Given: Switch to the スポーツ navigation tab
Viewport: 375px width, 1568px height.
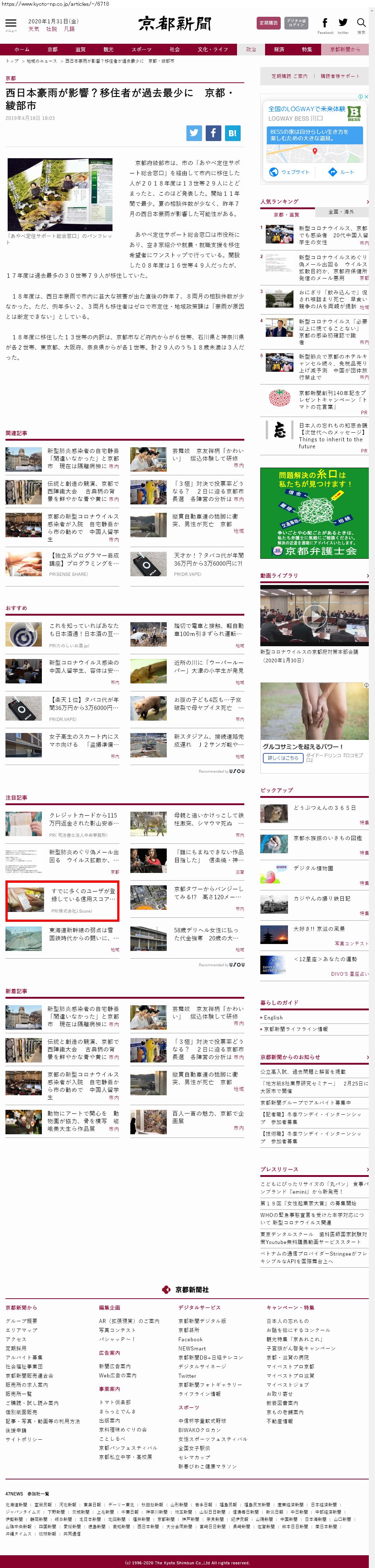Looking at the screenshot, I should click(x=142, y=49).
